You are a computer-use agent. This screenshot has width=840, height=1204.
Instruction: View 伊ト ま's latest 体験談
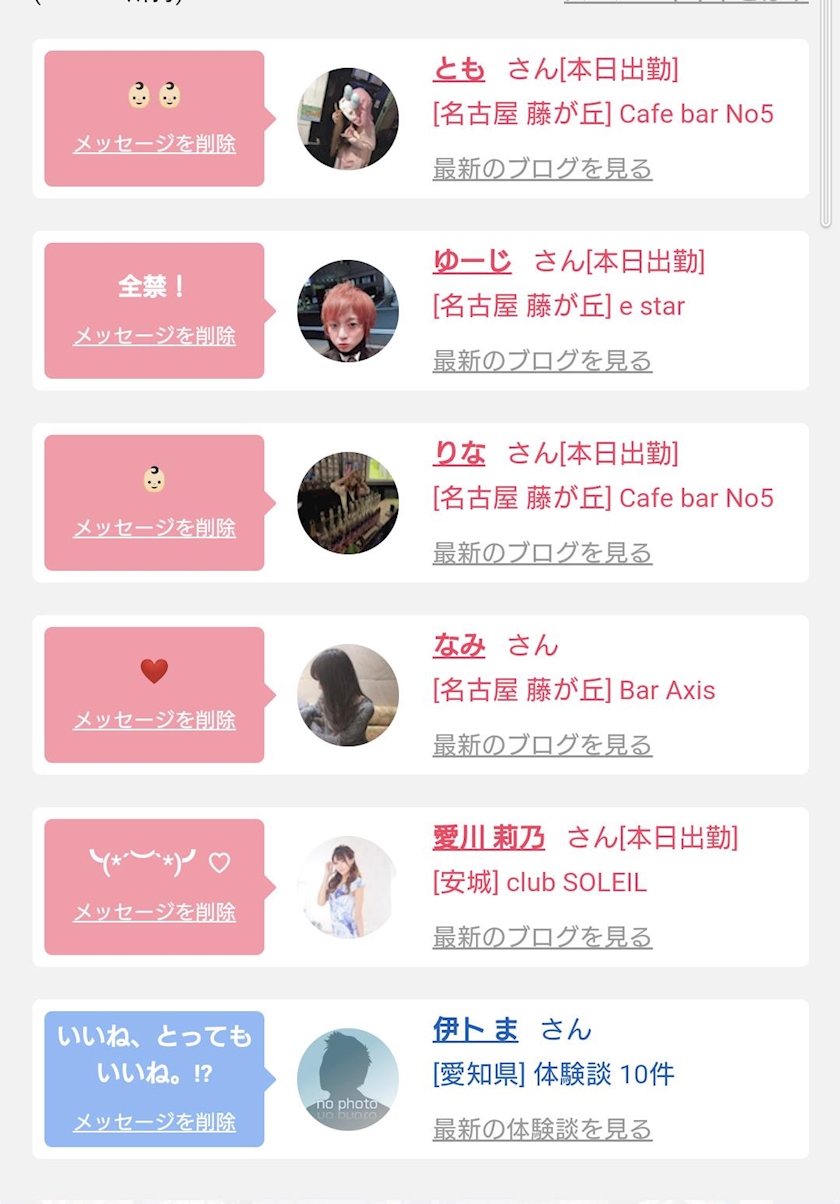click(x=542, y=1128)
